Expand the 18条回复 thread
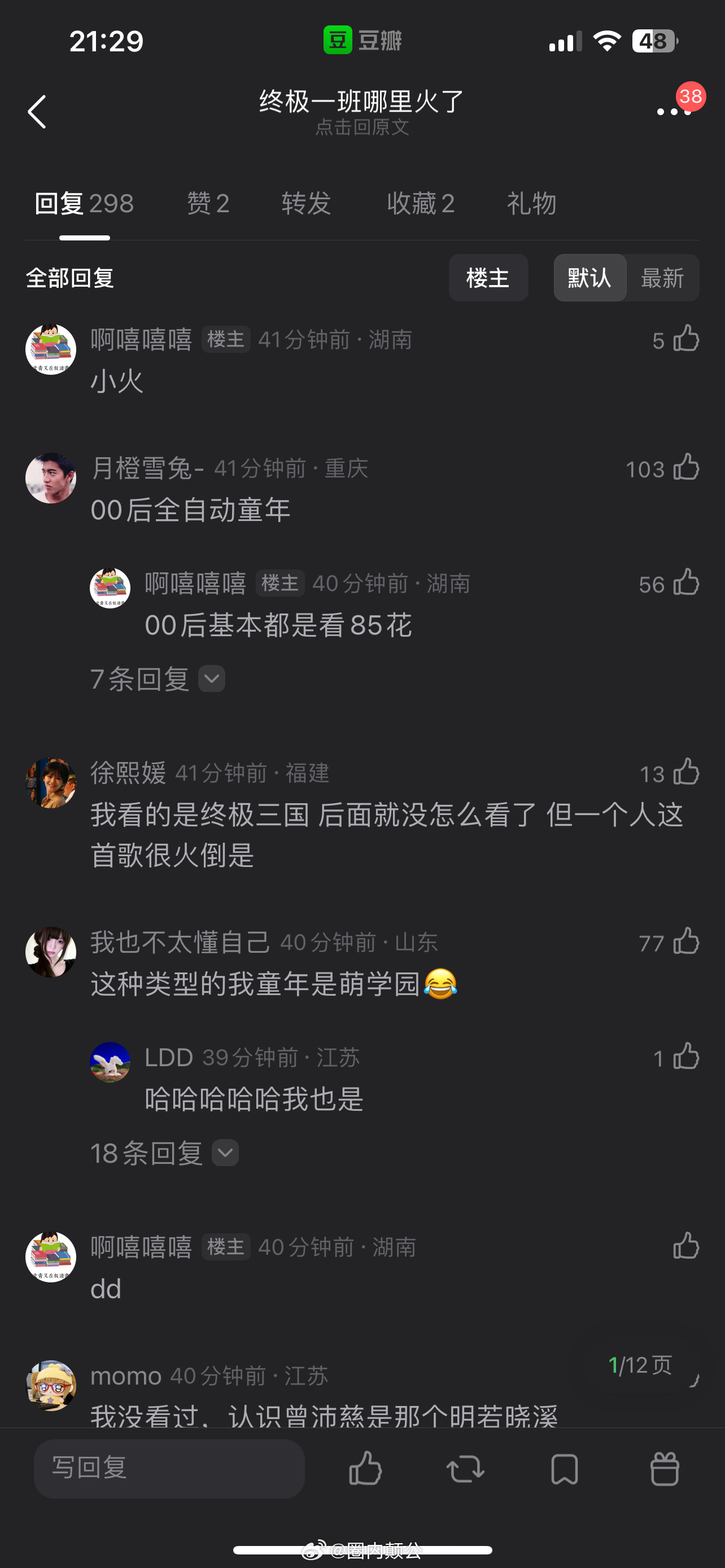Viewport: 725px width, 1568px height. 147,1152
